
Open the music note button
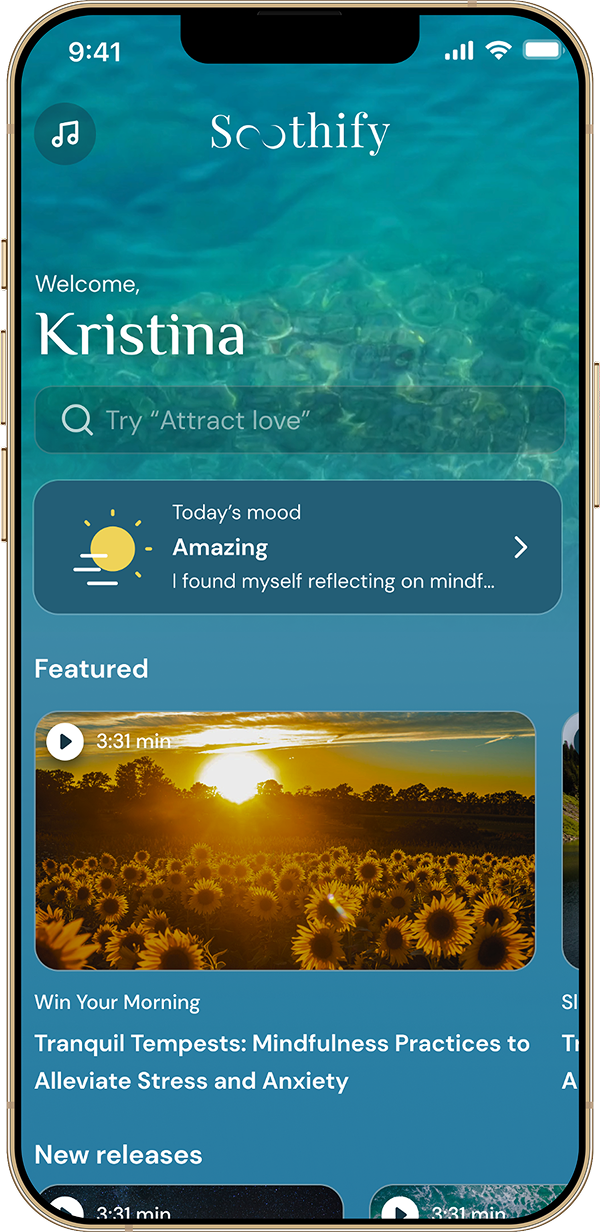click(x=65, y=133)
